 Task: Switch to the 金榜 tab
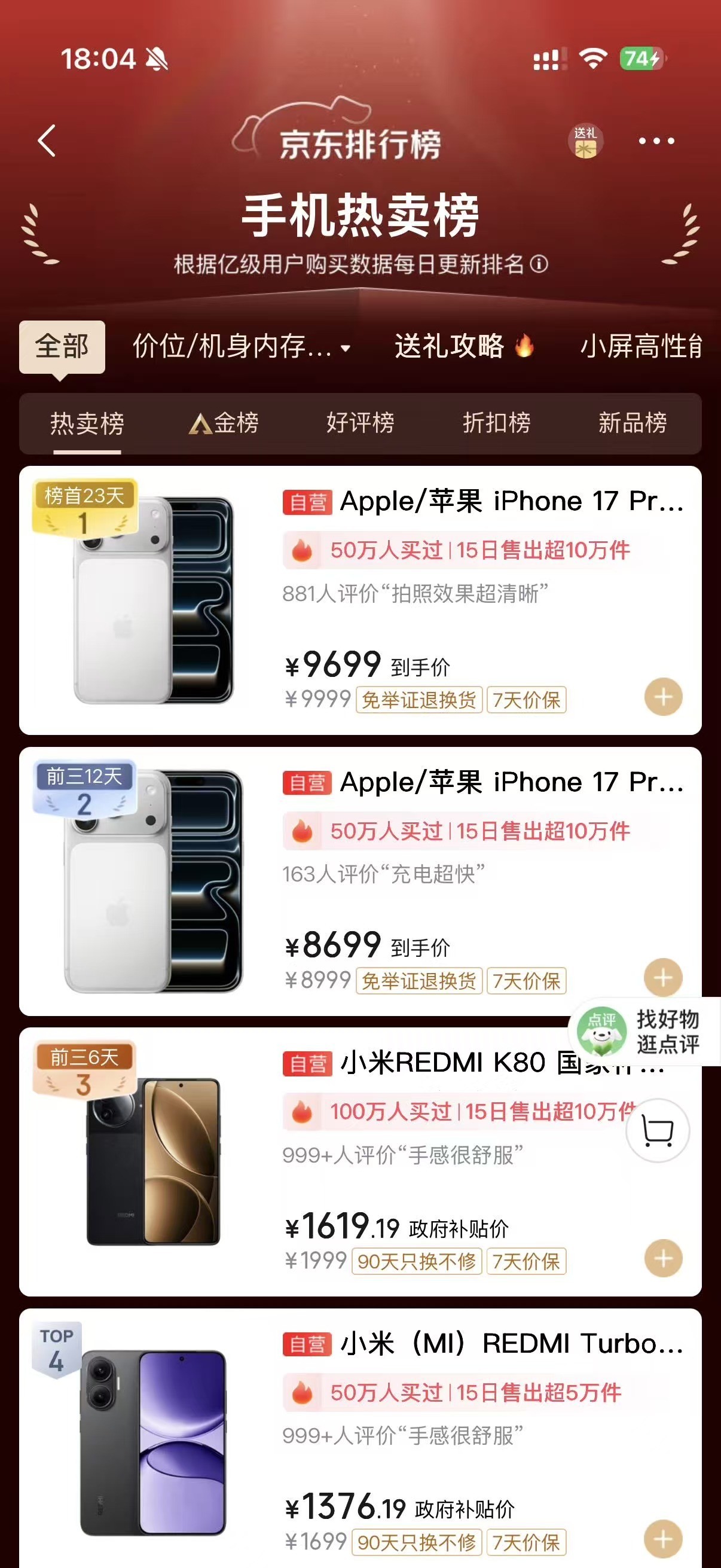[224, 423]
